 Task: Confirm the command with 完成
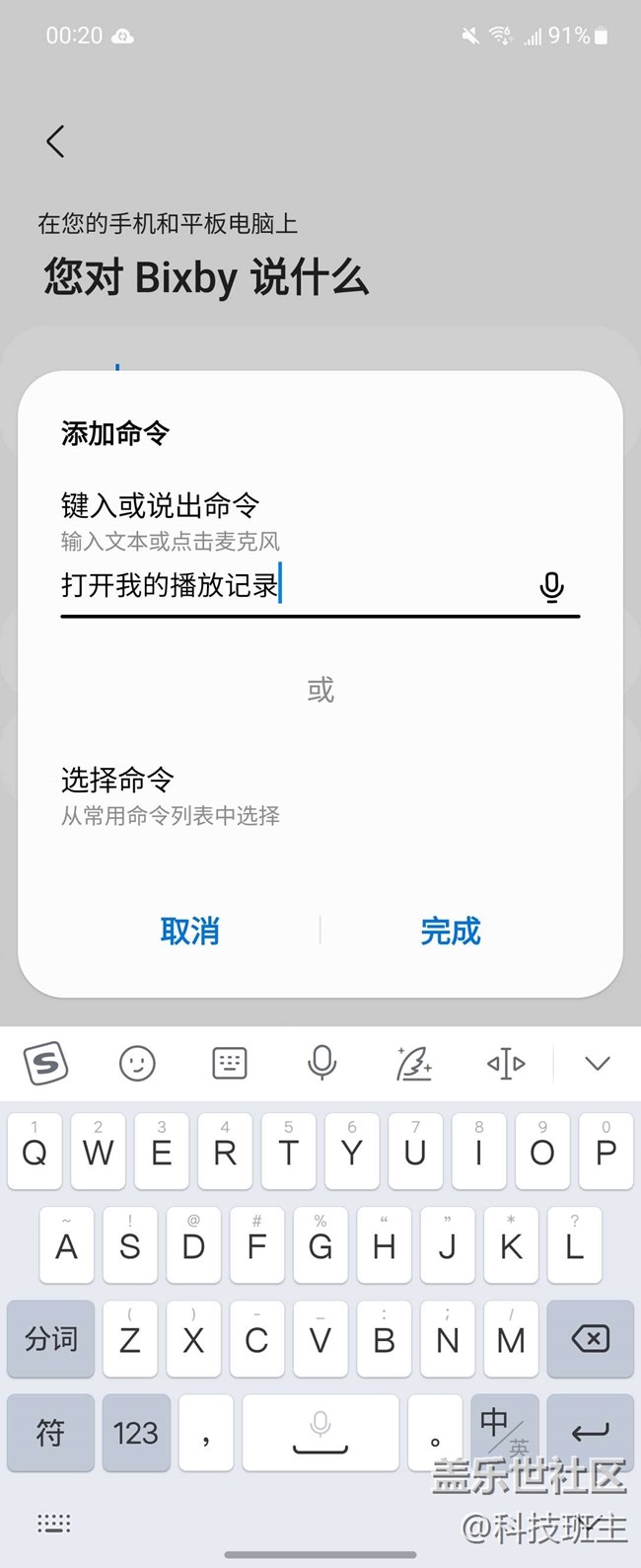[x=451, y=931]
